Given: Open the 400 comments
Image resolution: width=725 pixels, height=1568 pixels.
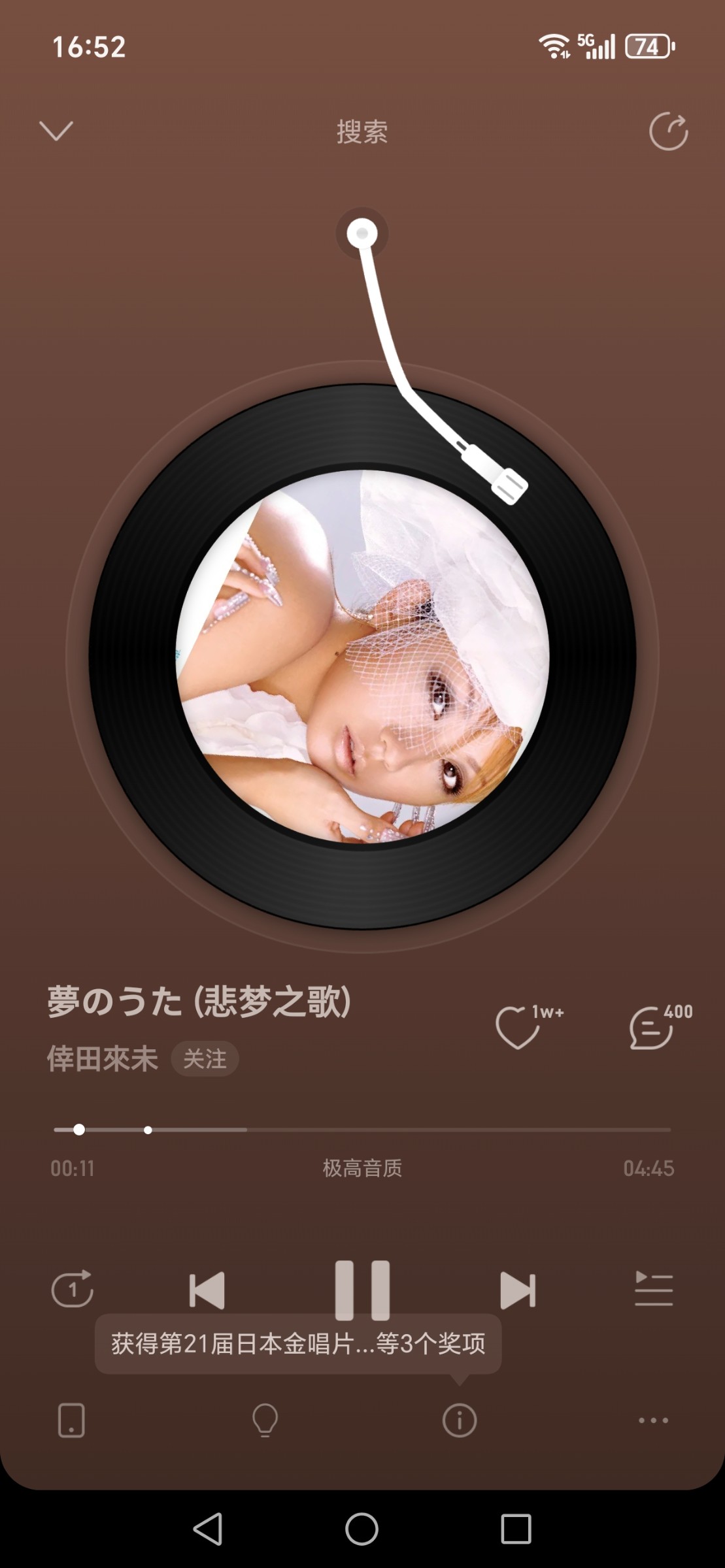Looking at the screenshot, I should click(652, 1028).
